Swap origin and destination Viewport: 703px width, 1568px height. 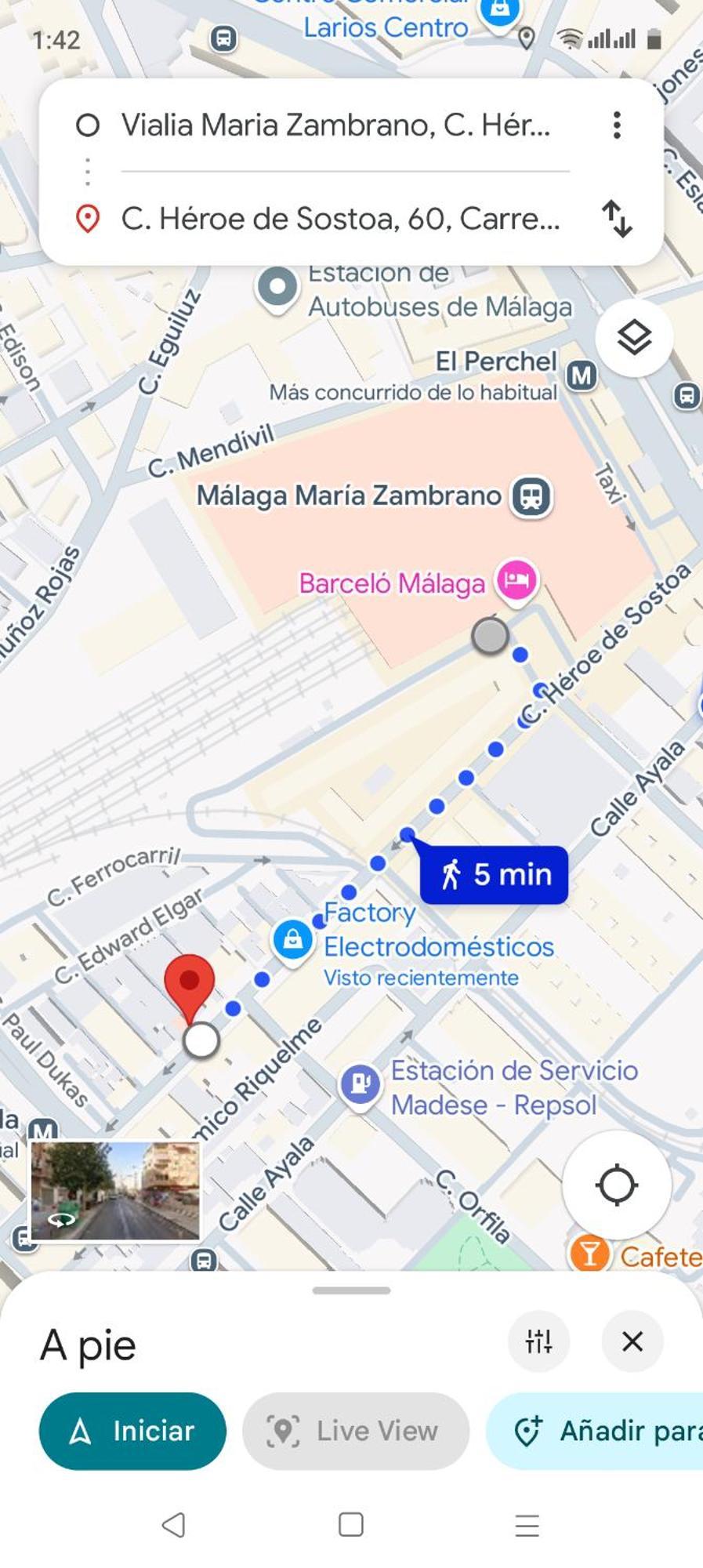617,219
